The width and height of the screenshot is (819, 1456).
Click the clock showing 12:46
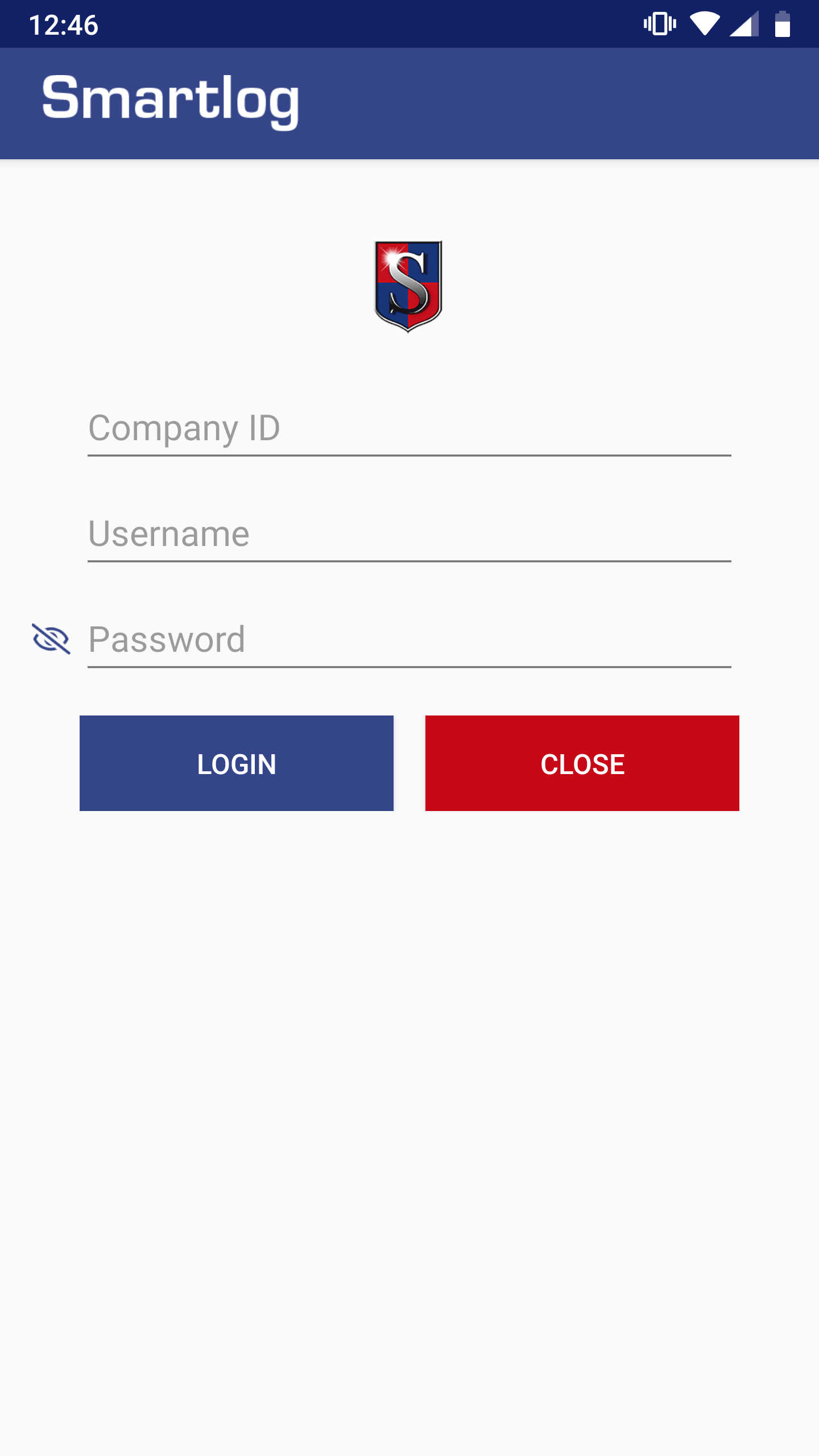point(64,24)
